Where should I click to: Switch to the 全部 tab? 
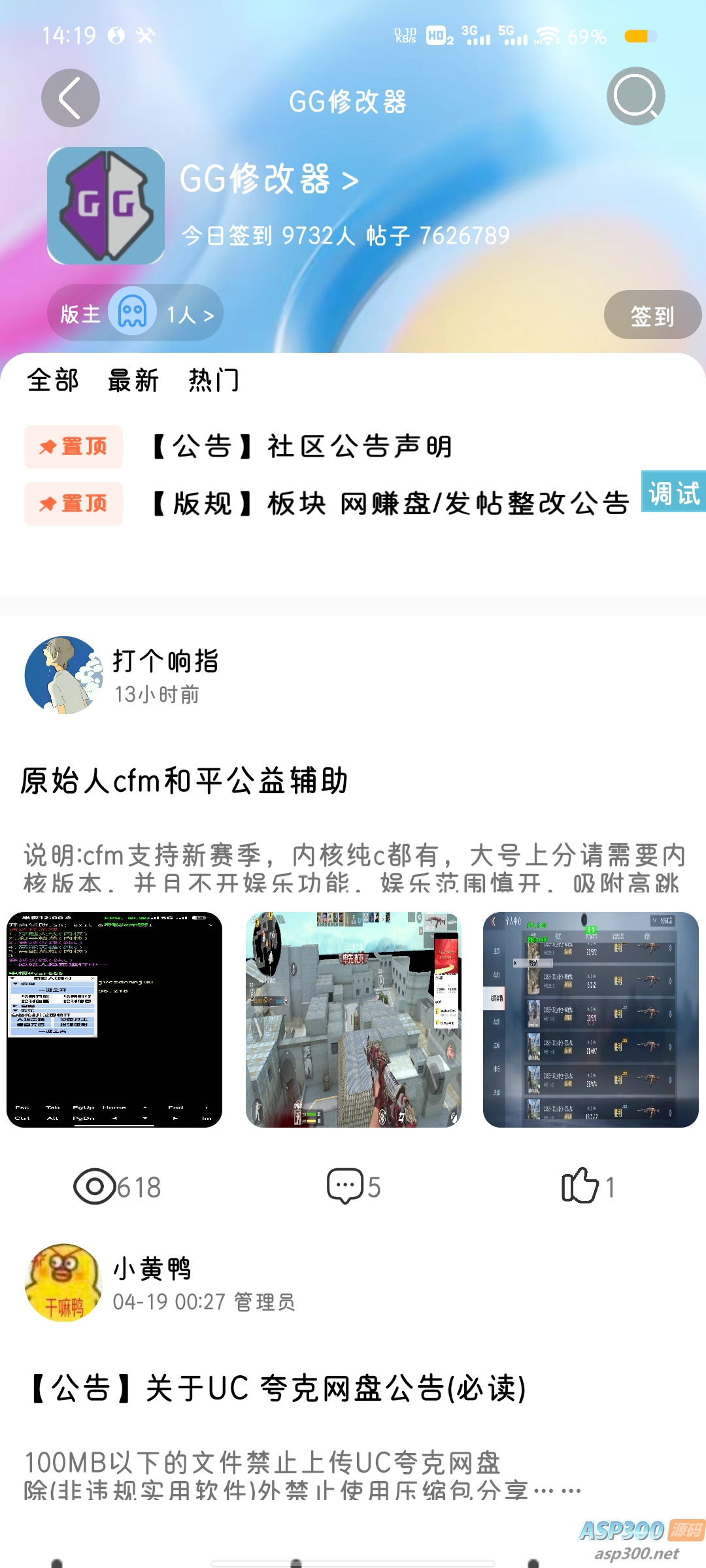point(53,380)
